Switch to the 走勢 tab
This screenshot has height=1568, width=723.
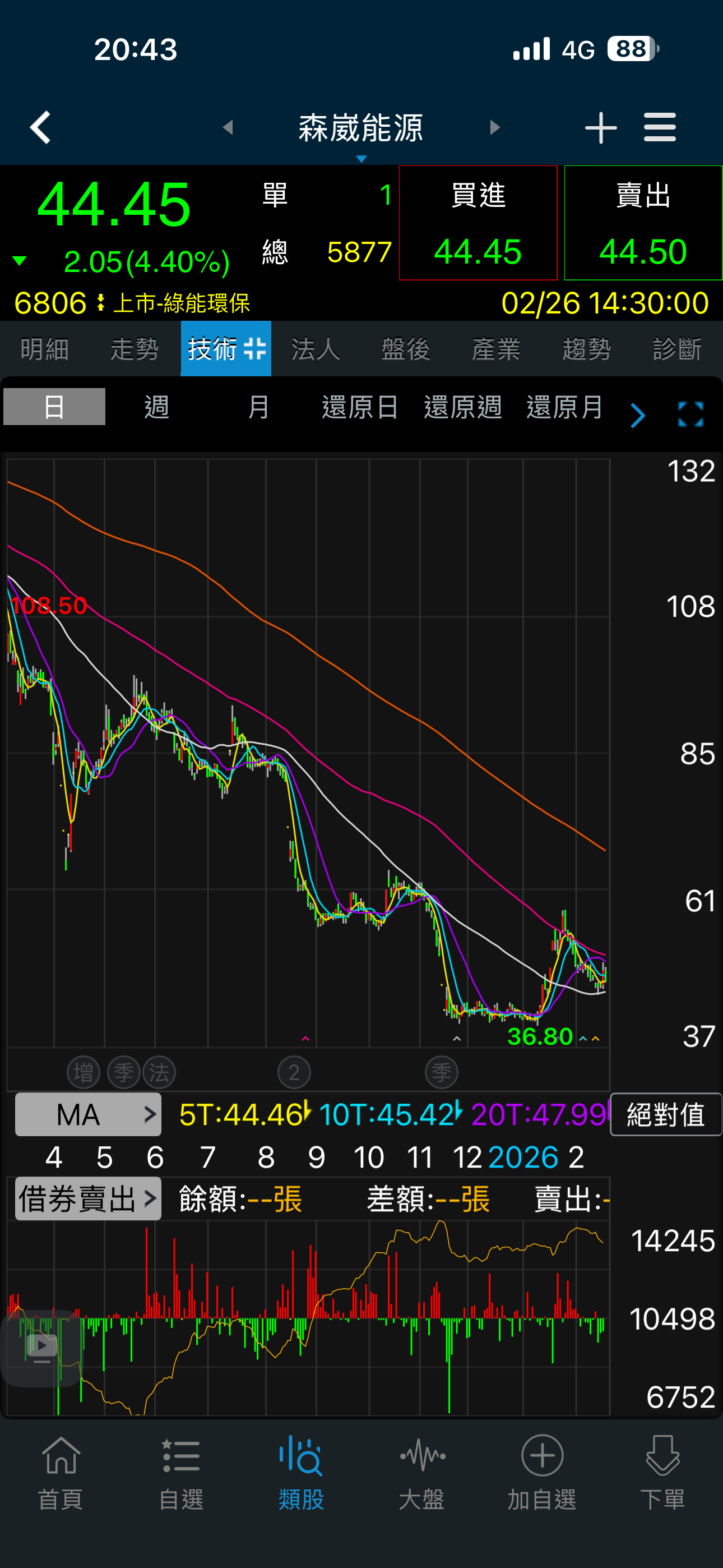135,349
